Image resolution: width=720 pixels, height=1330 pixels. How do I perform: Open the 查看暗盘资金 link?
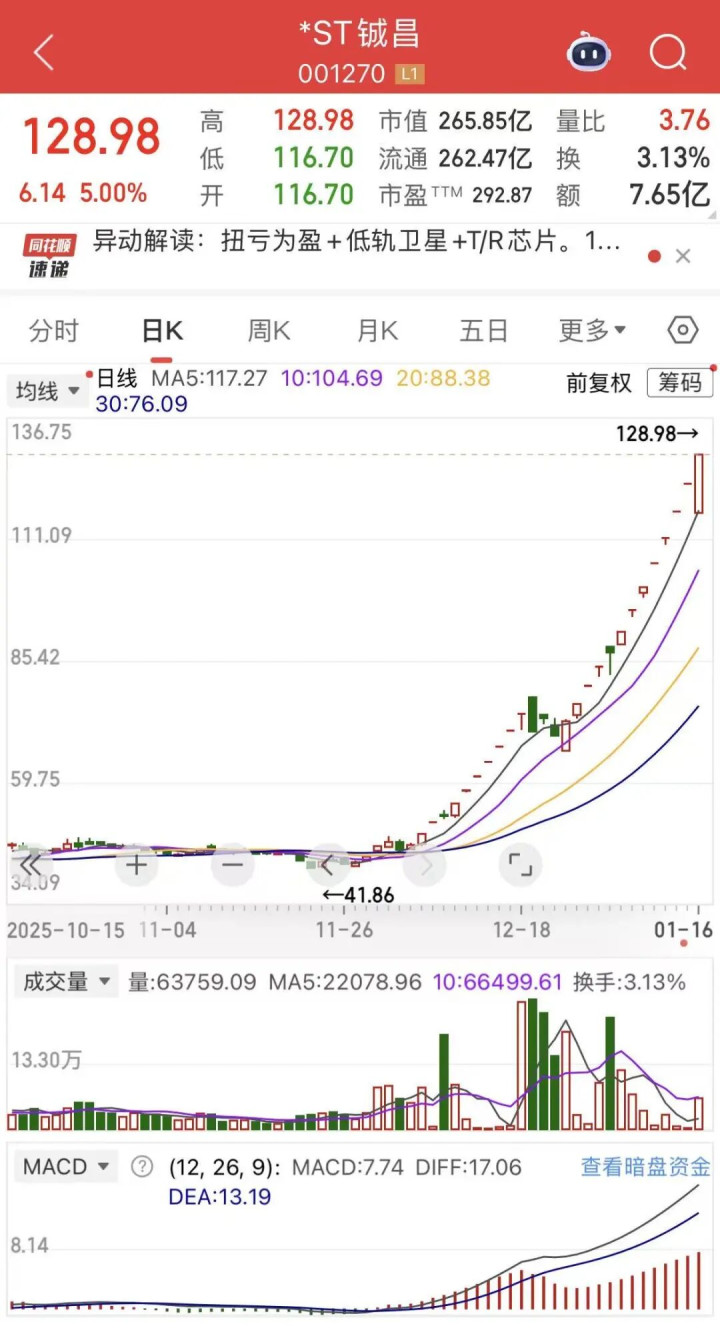point(646,1166)
